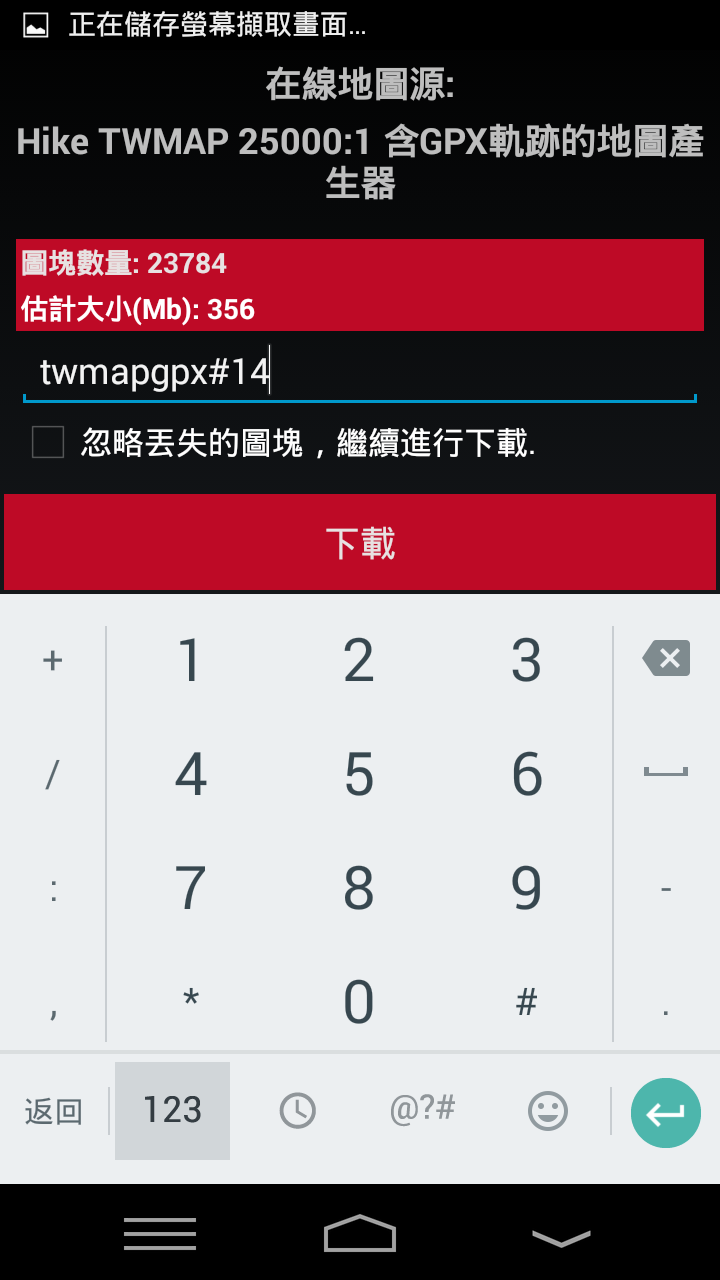
Task: Open the recent clock-icon keyboard tab
Action: [297, 1111]
